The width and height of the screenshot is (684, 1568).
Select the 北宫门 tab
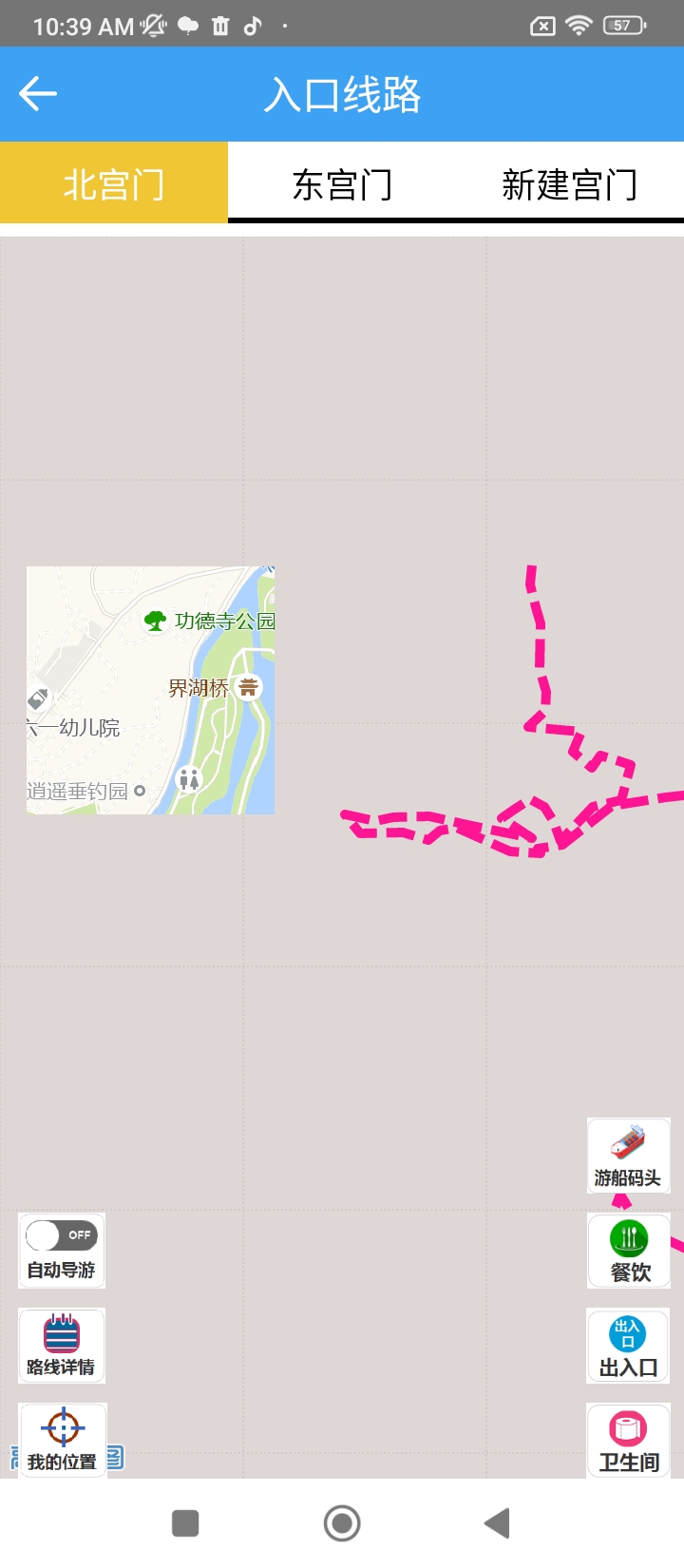tap(114, 183)
